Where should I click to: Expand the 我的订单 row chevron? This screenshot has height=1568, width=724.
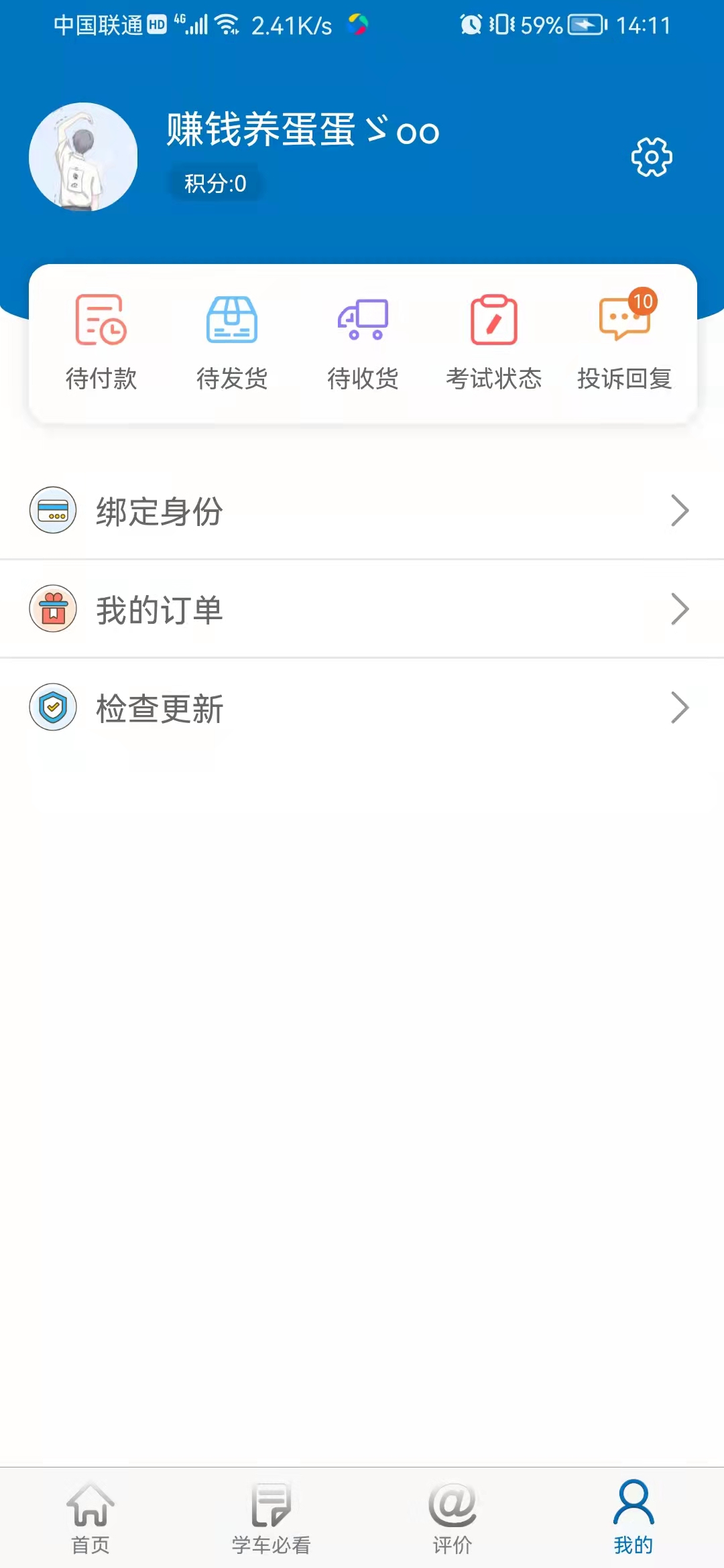[680, 609]
